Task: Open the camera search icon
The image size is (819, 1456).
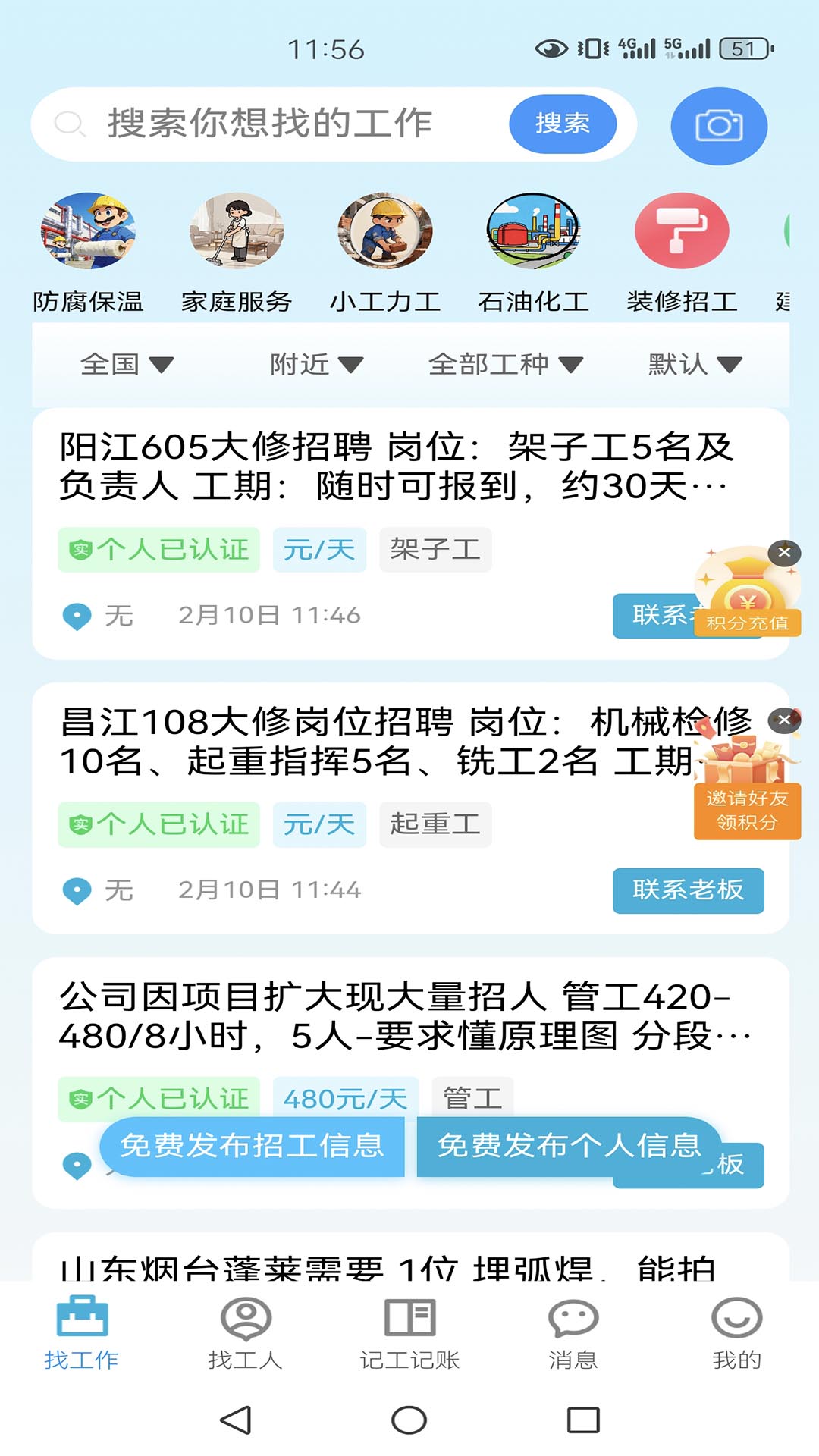Action: click(x=718, y=126)
